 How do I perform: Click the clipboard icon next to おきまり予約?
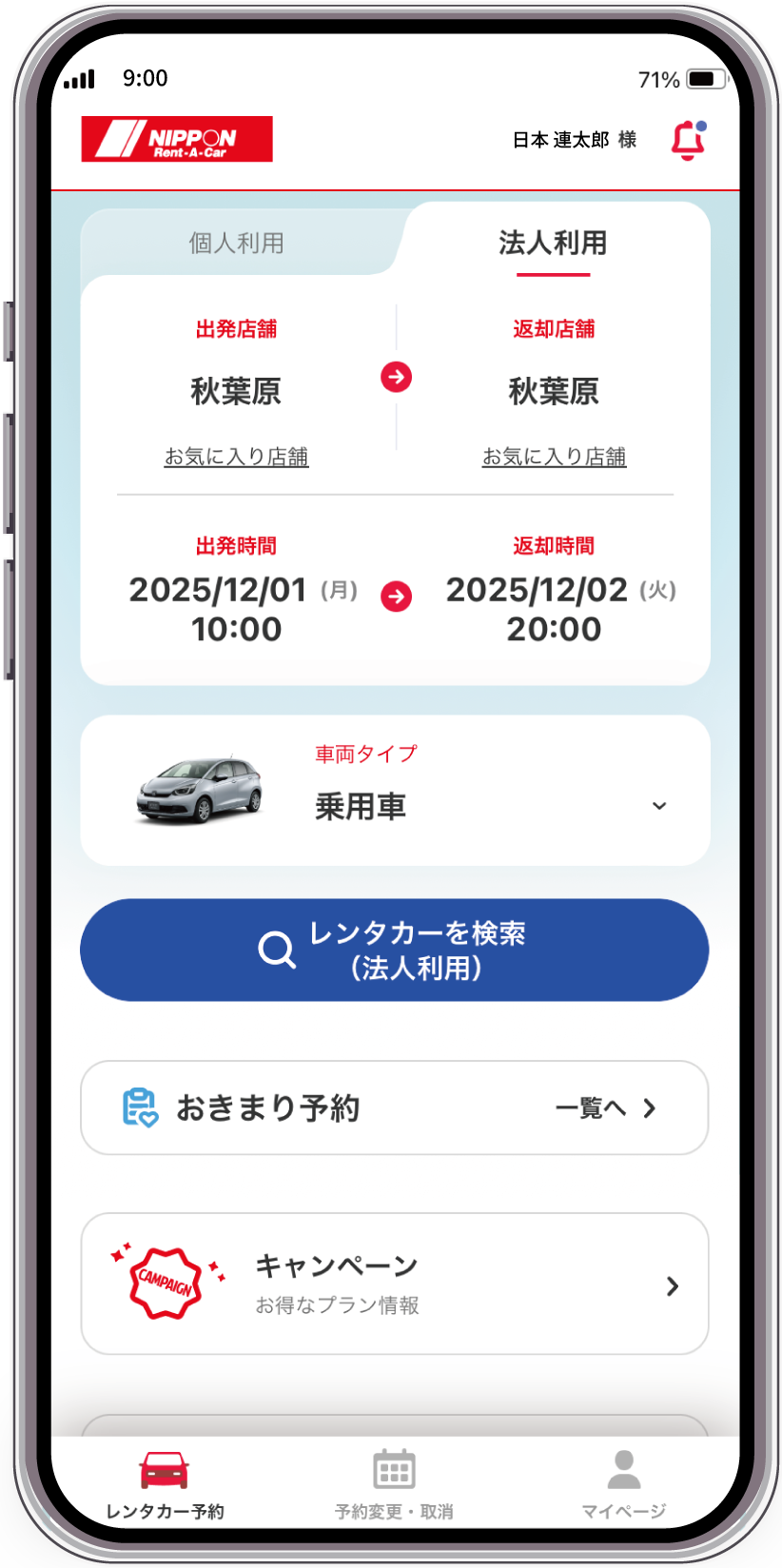137,1107
